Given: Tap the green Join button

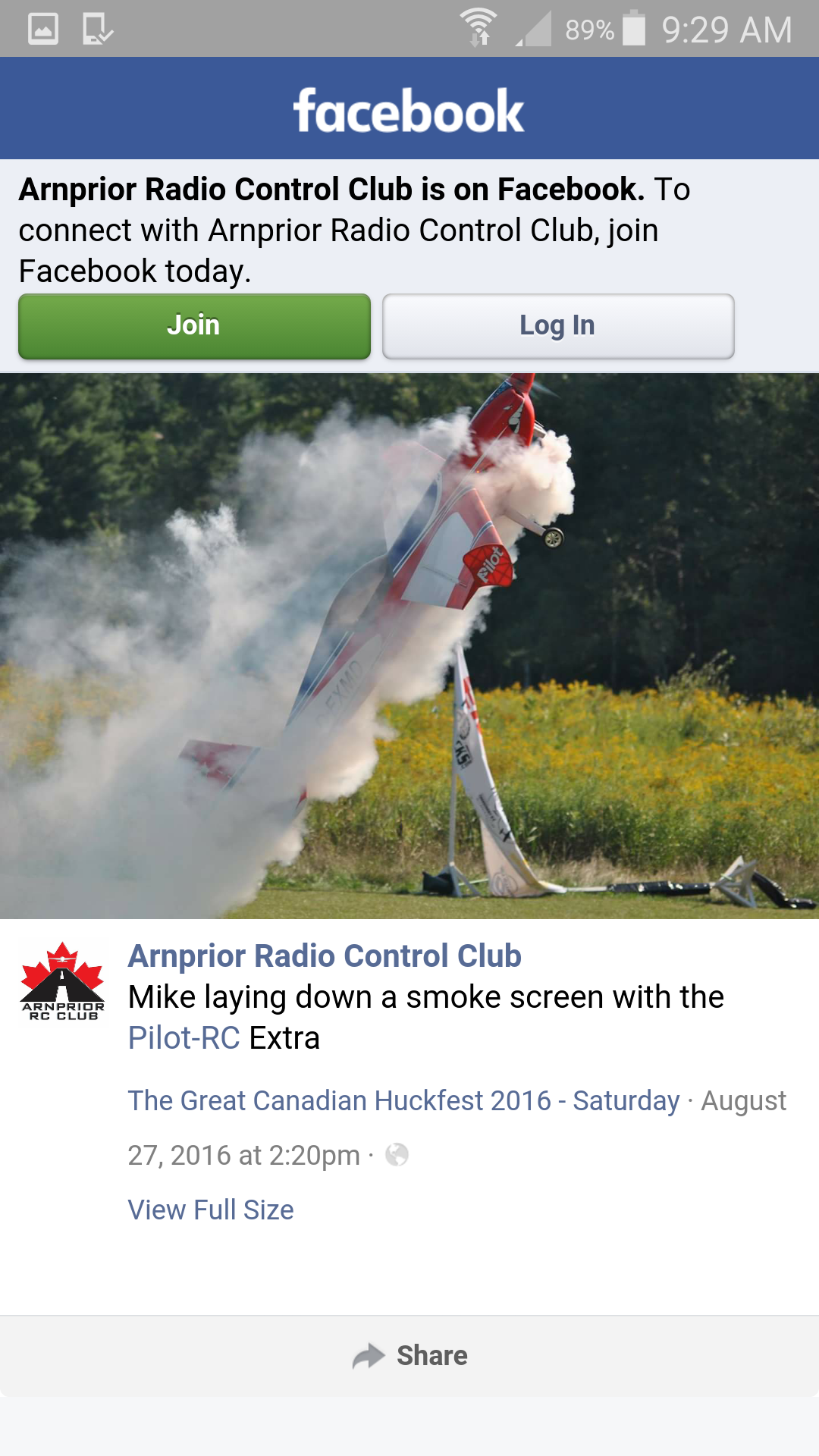Looking at the screenshot, I should click(194, 326).
